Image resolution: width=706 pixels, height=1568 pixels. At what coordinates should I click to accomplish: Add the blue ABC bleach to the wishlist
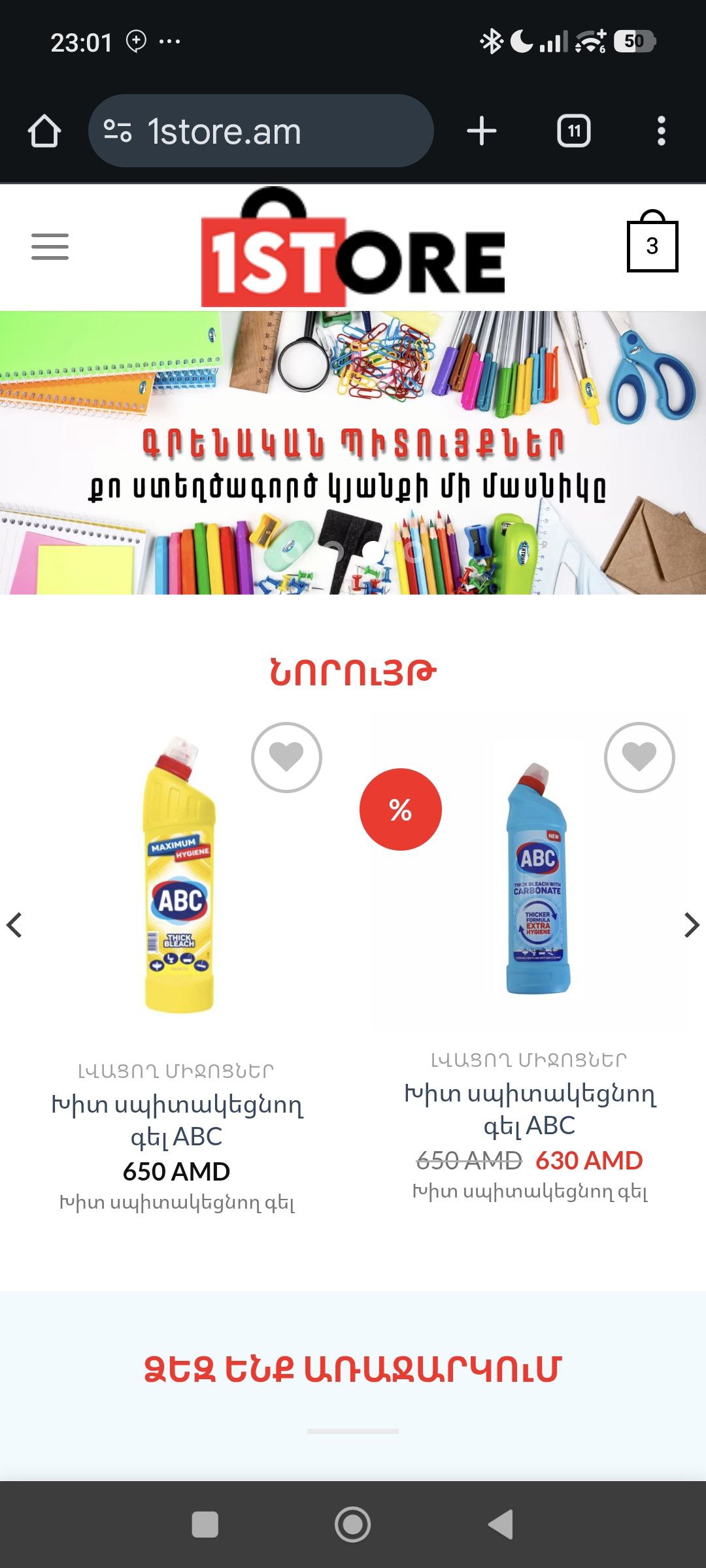point(639,757)
